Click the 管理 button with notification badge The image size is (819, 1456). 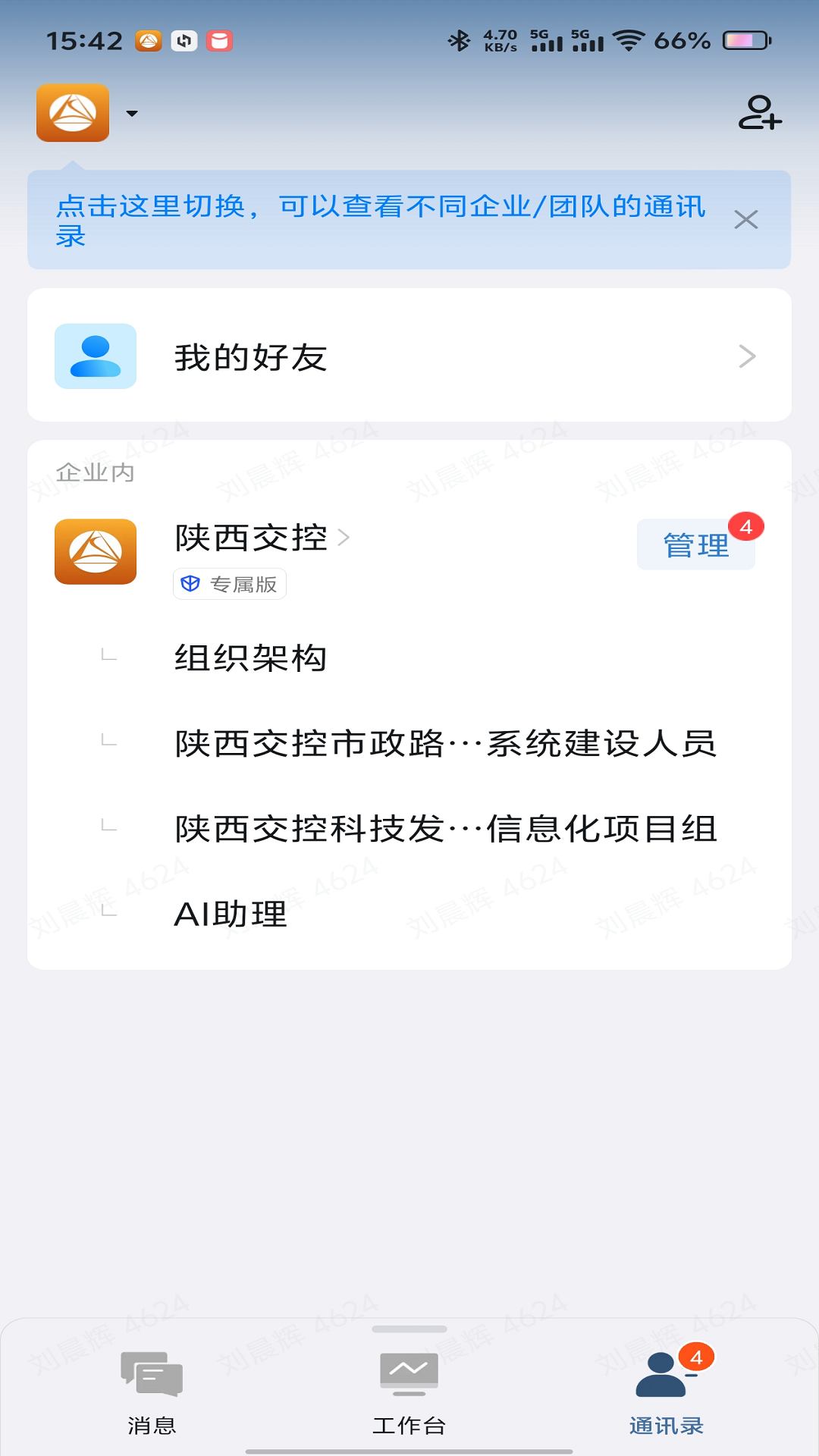tap(695, 543)
